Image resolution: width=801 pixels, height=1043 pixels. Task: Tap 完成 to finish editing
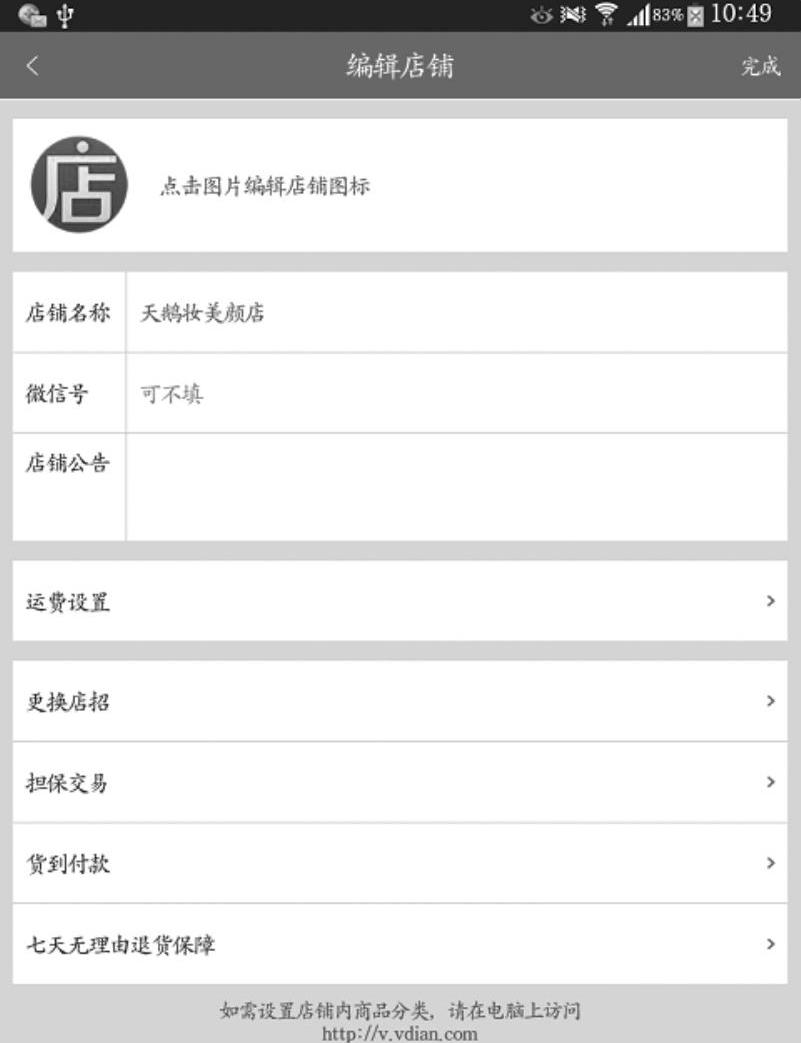760,66
